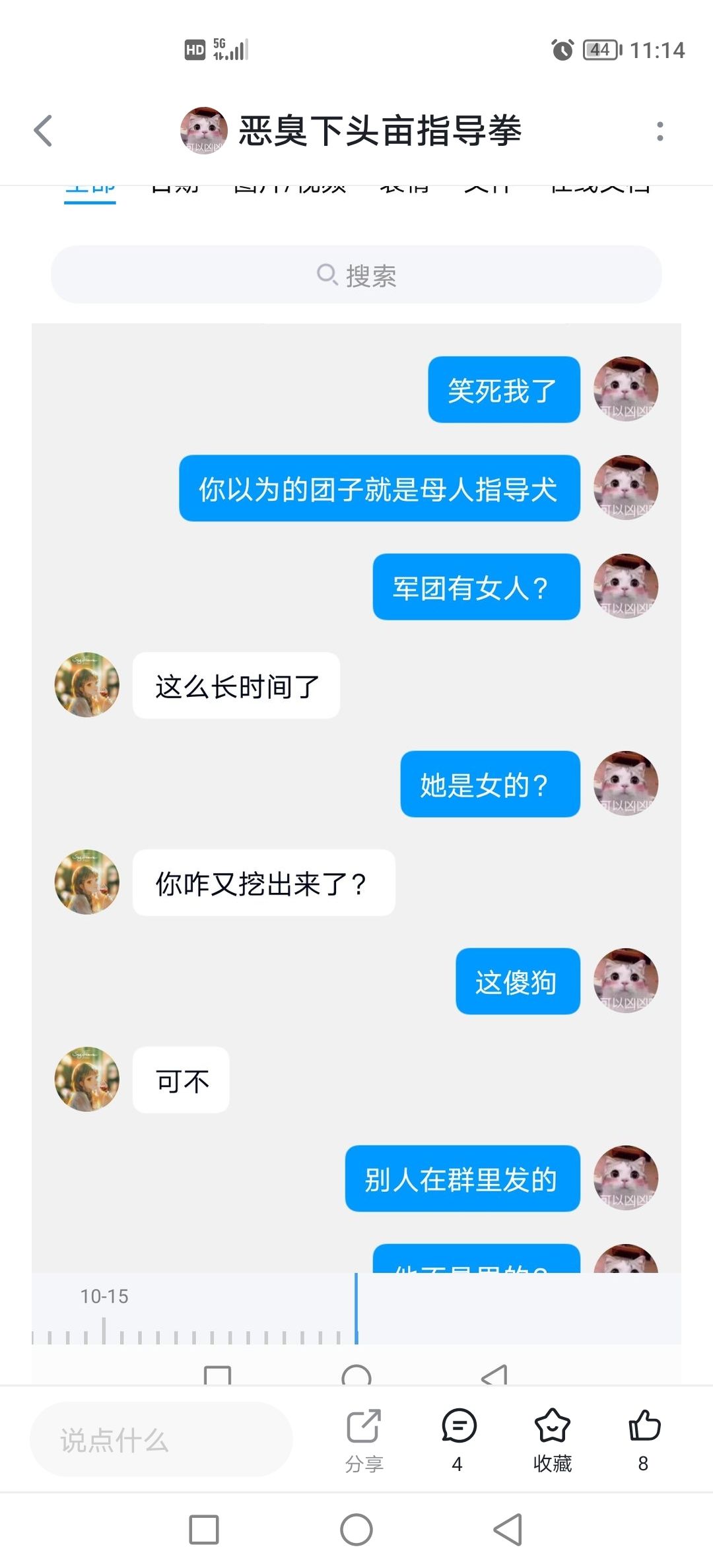The image size is (713, 1568).
Task: Tap the 10-15 date label
Action: coord(104,1295)
